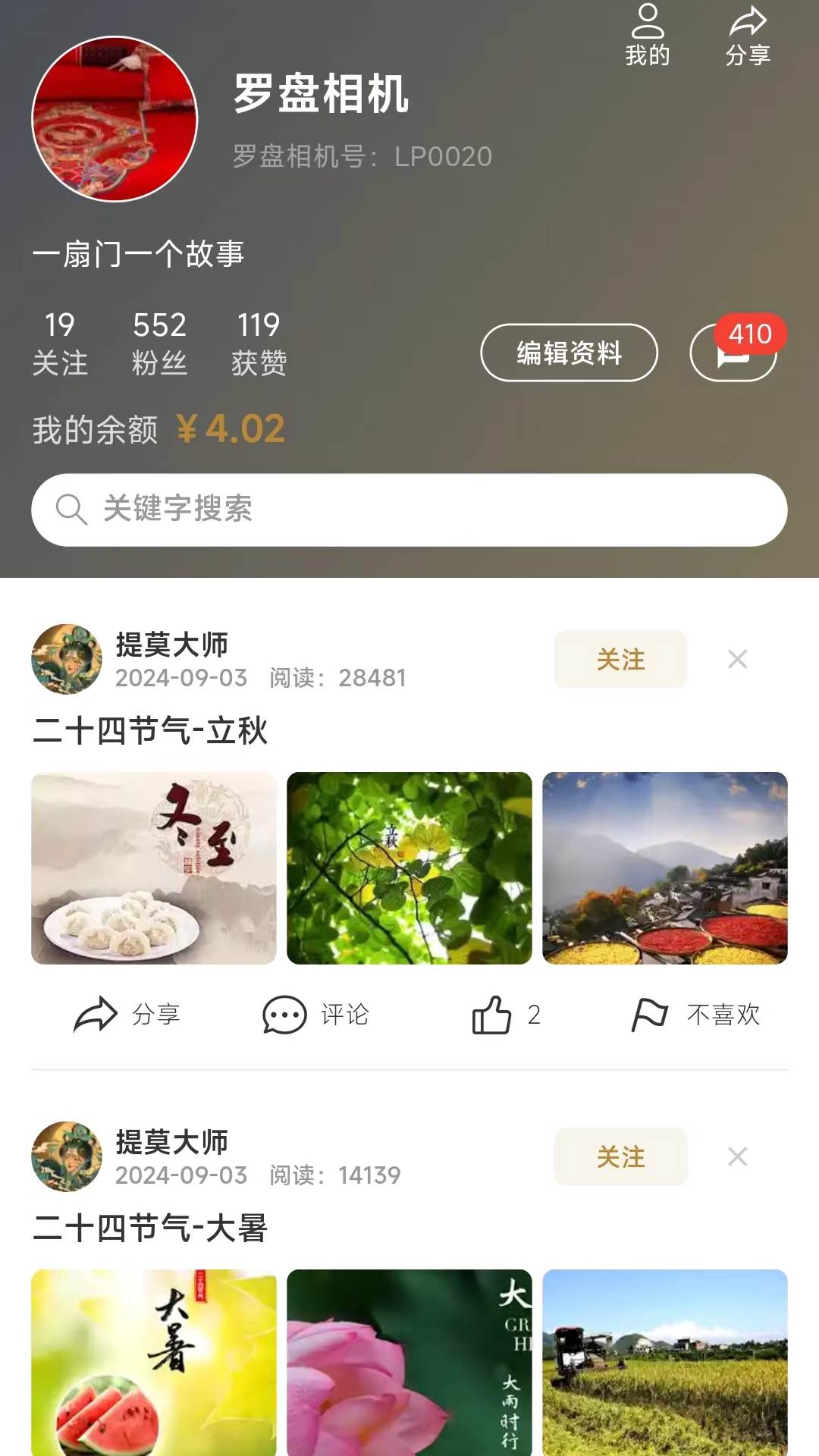Tap the like count 2 on 立秋 post

[534, 1014]
